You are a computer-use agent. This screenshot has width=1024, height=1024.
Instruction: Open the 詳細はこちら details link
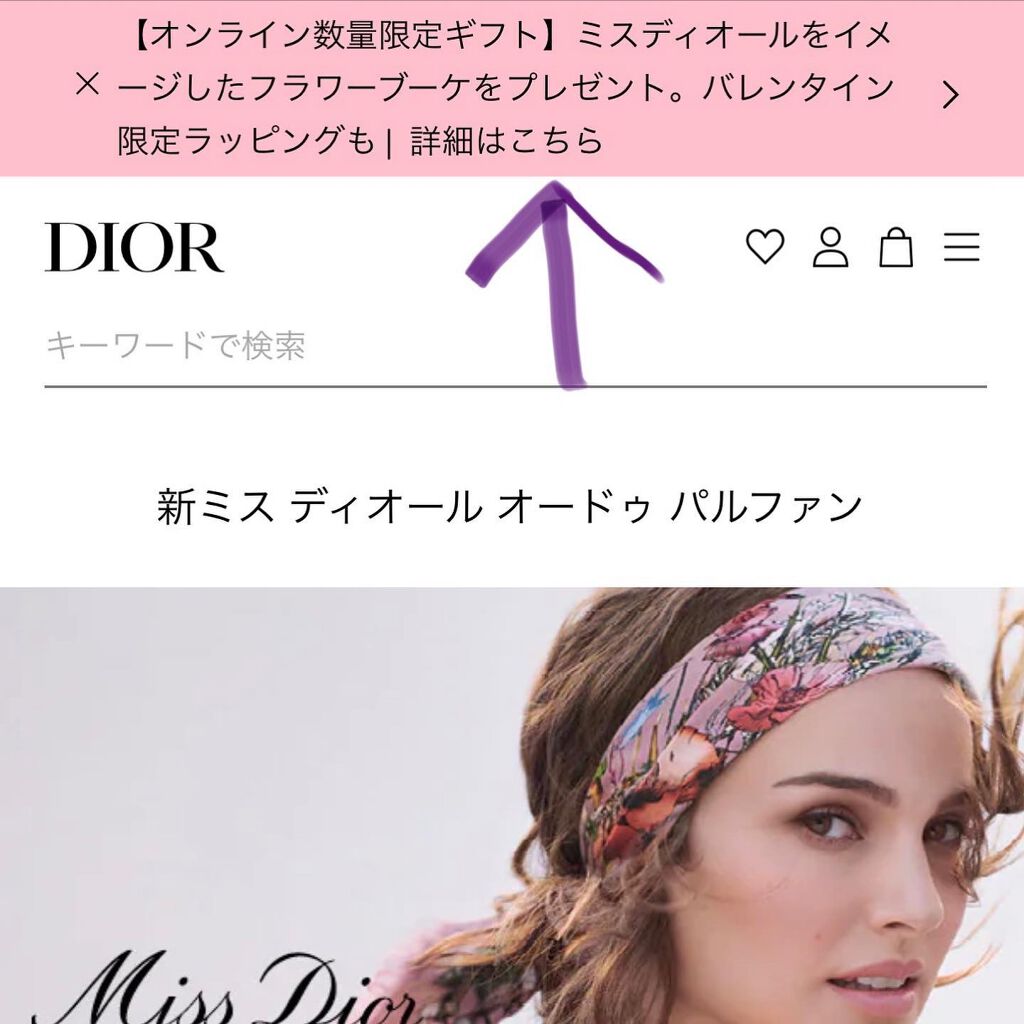point(507,142)
